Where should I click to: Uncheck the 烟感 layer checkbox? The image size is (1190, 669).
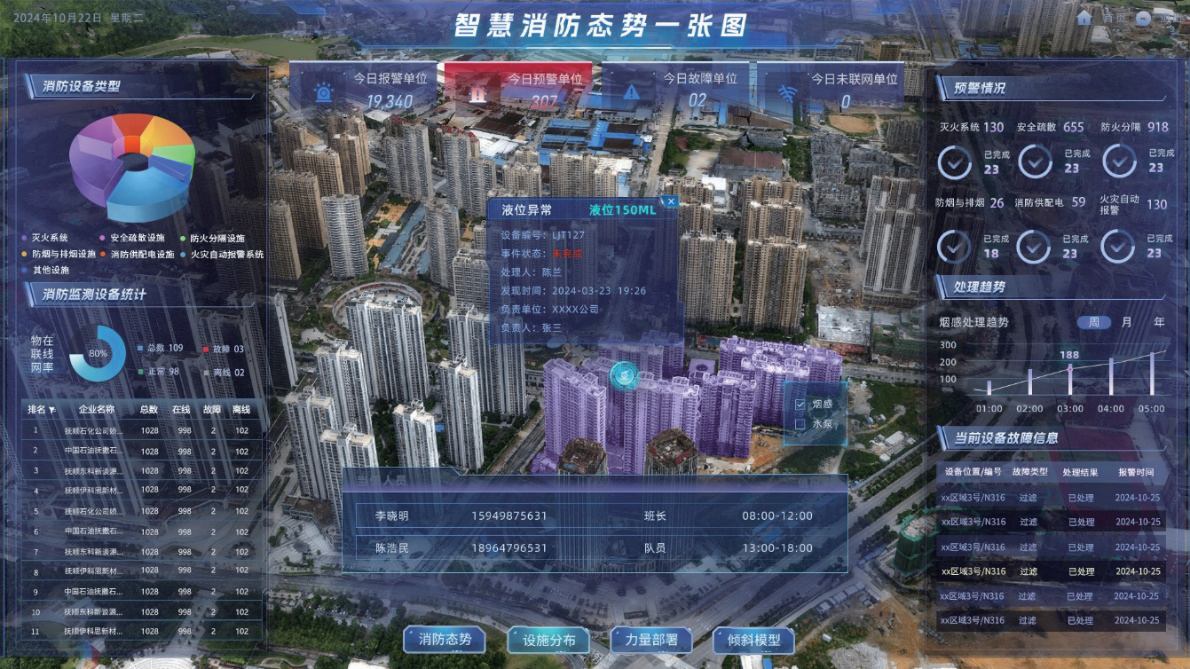[x=800, y=405]
